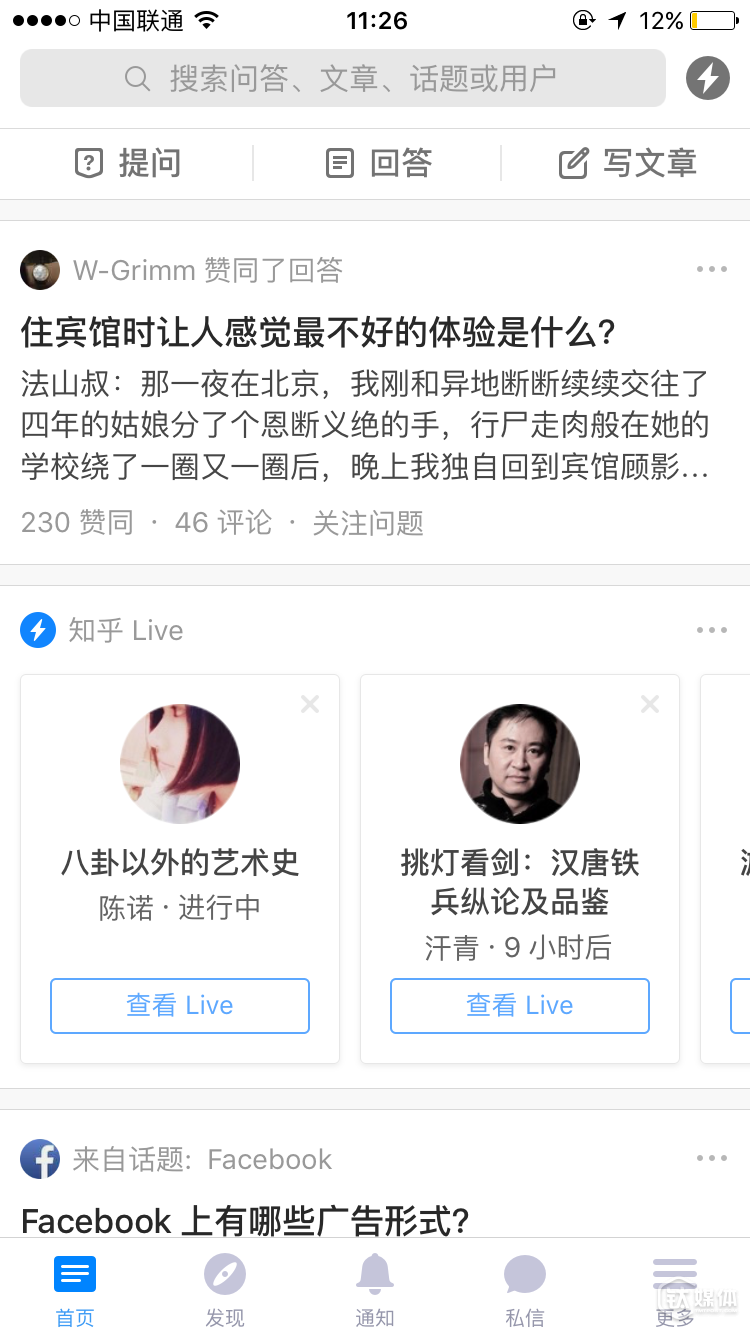Open overflow menu on W-Grimm's feed item
Image resolution: width=750 pixels, height=1334 pixels.
(712, 269)
